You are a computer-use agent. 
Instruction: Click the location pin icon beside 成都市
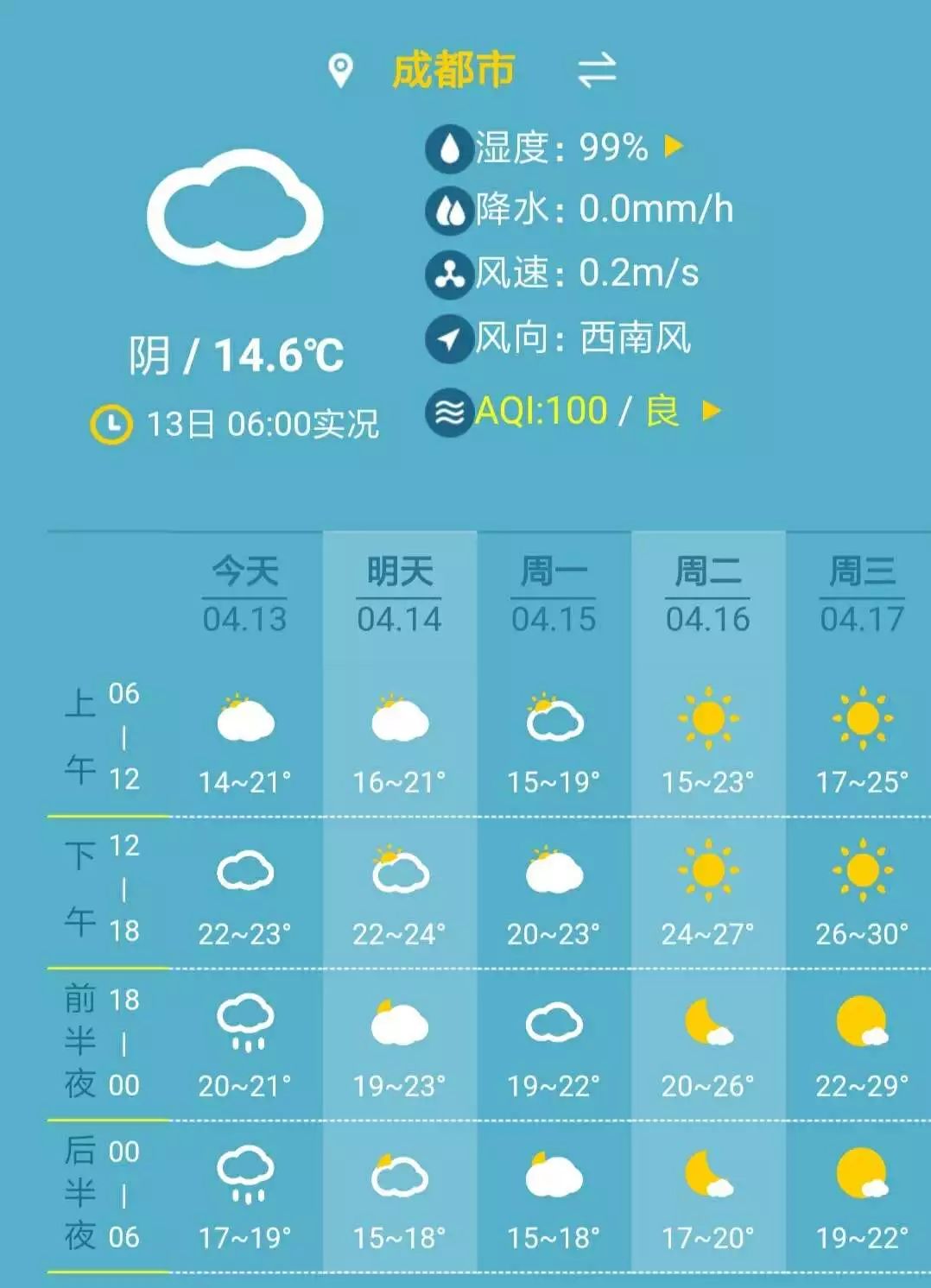pyautogui.click(x=340, y=69)
